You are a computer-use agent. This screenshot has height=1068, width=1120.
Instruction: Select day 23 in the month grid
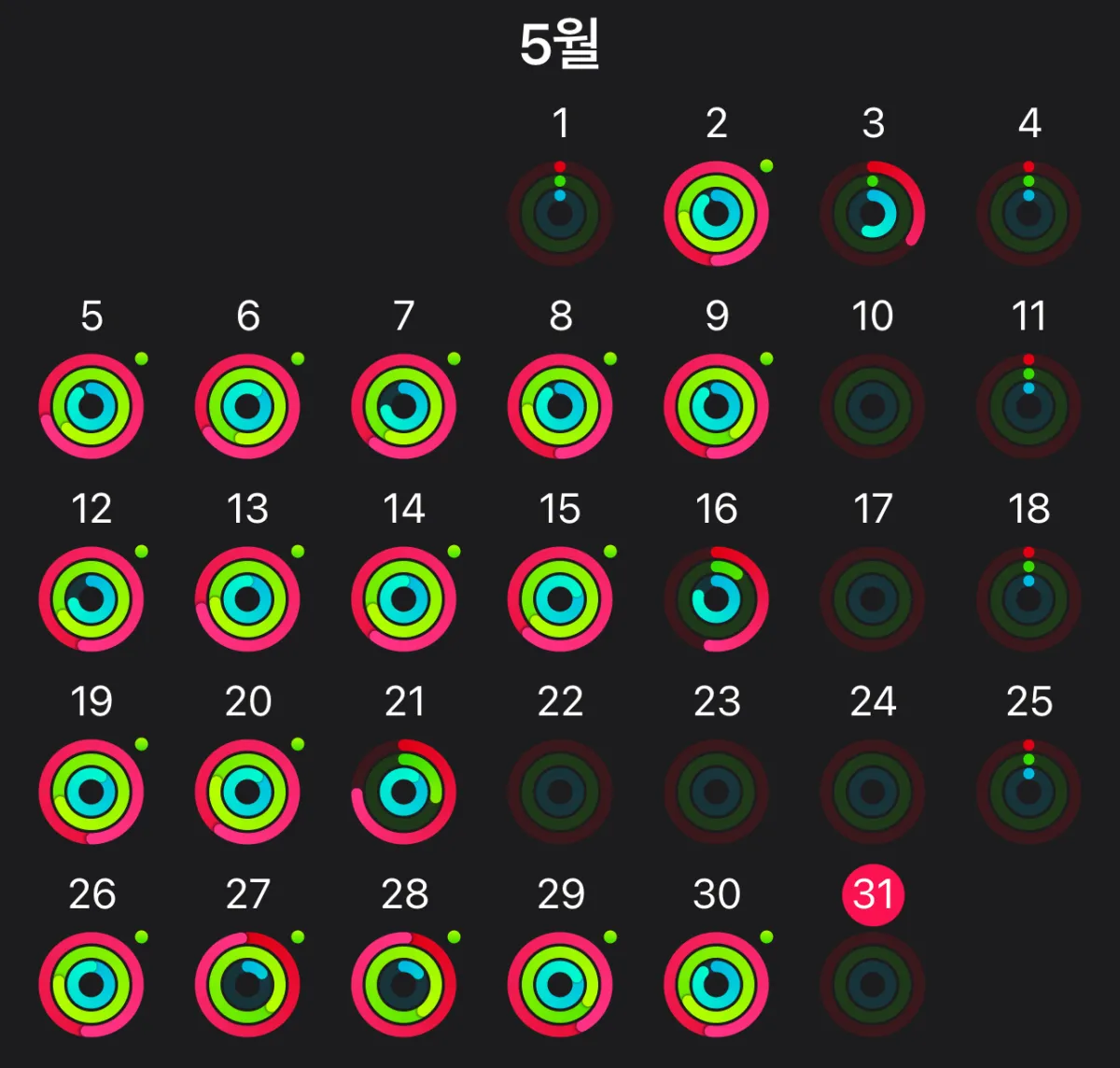pyautogui.click(x=716, y=793)
